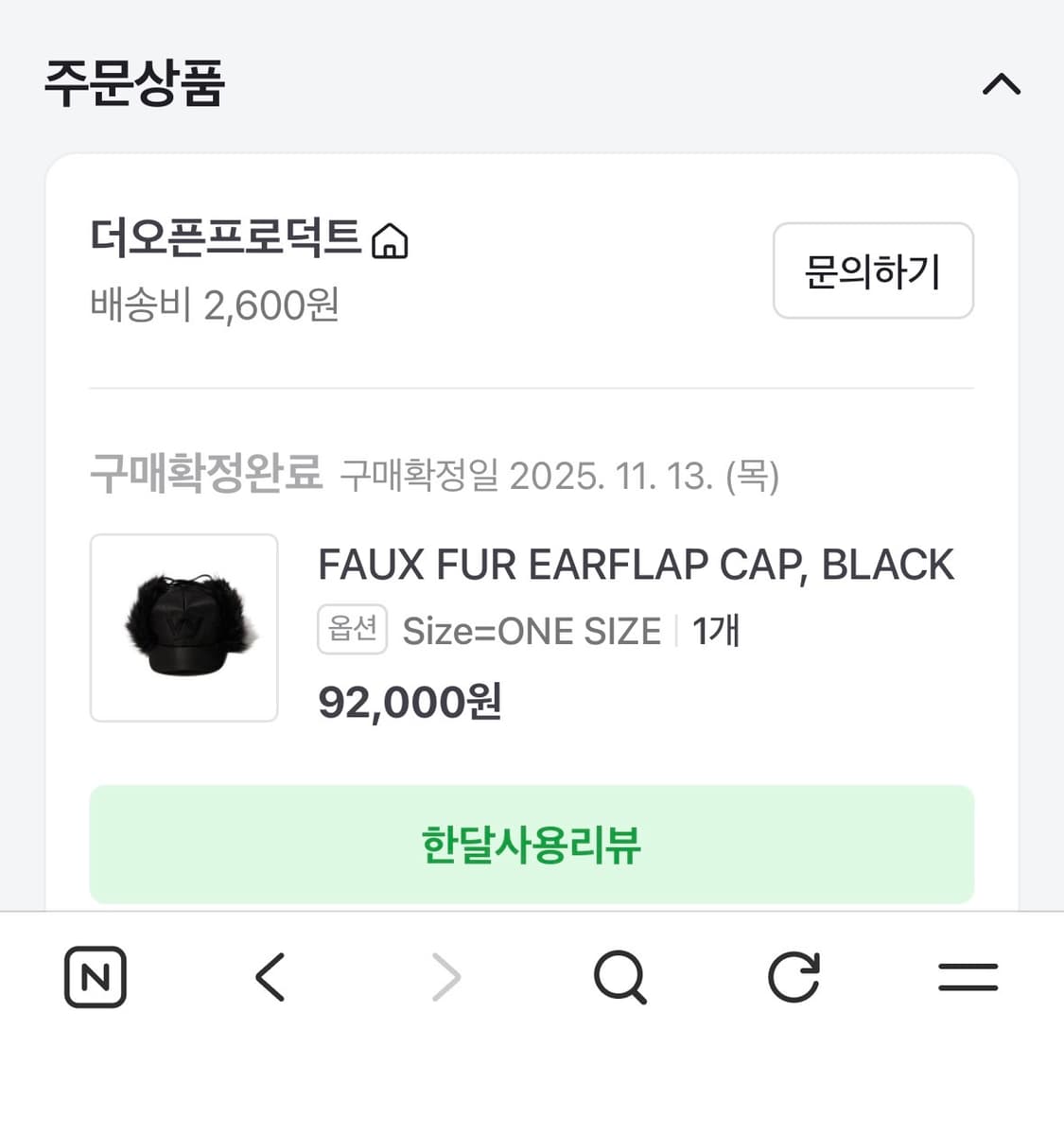Open search using the magnifier icon
Screen dimensions: 1064x1134
(x=621, y=977)
